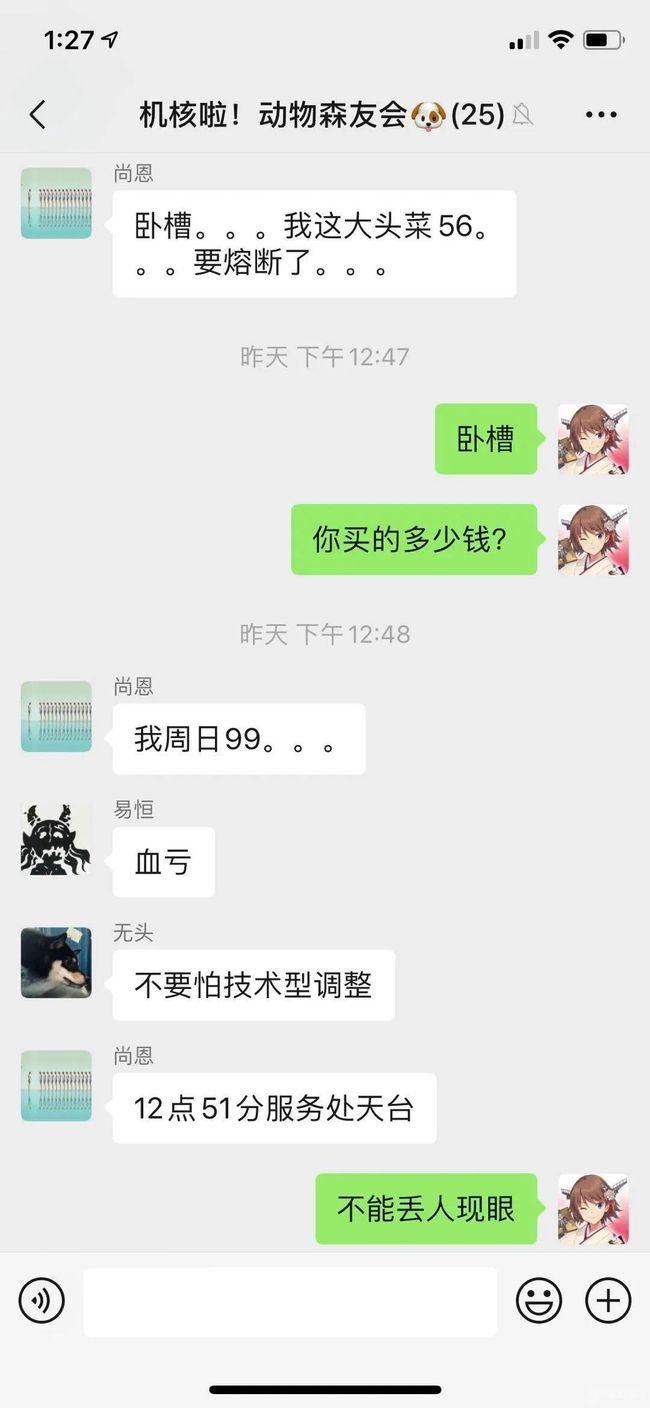650x1408 pixels.
Task: Go back from the group chat
Action: [x=38, y=115]
